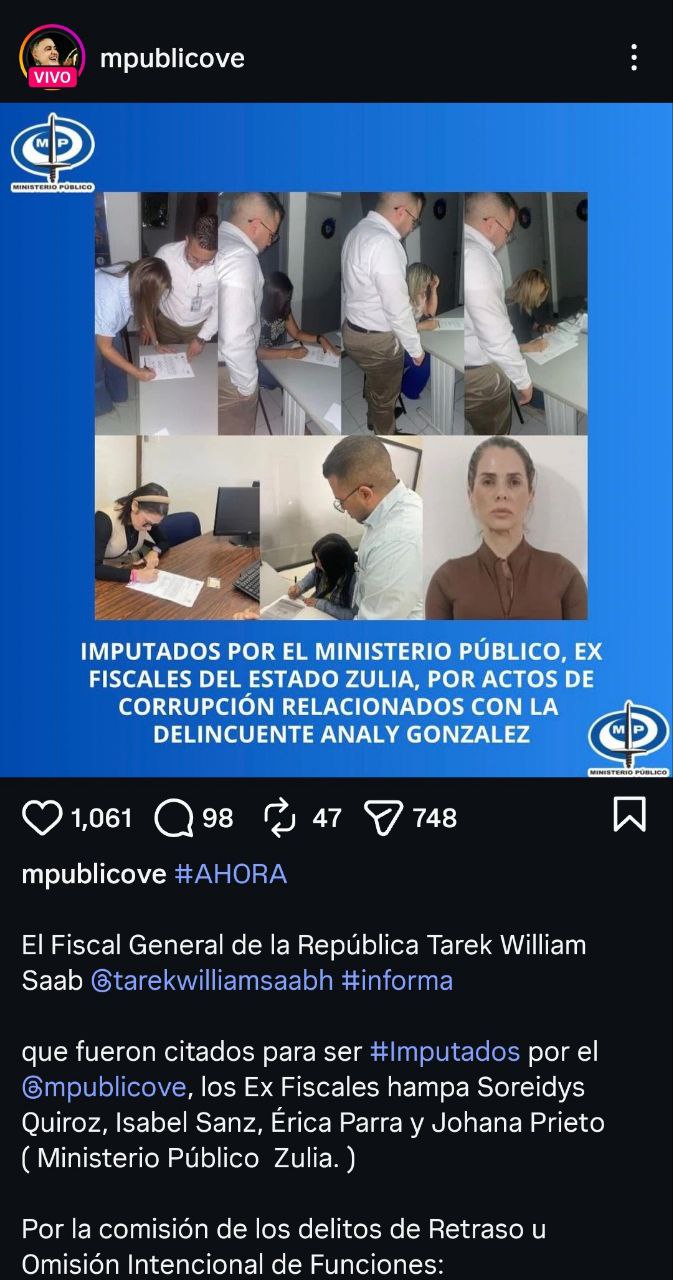Viewport: 673px width, 1280px height.
Task: Open mpublicove username in the header
Action: pyautogui.click(x=172, y=58)
